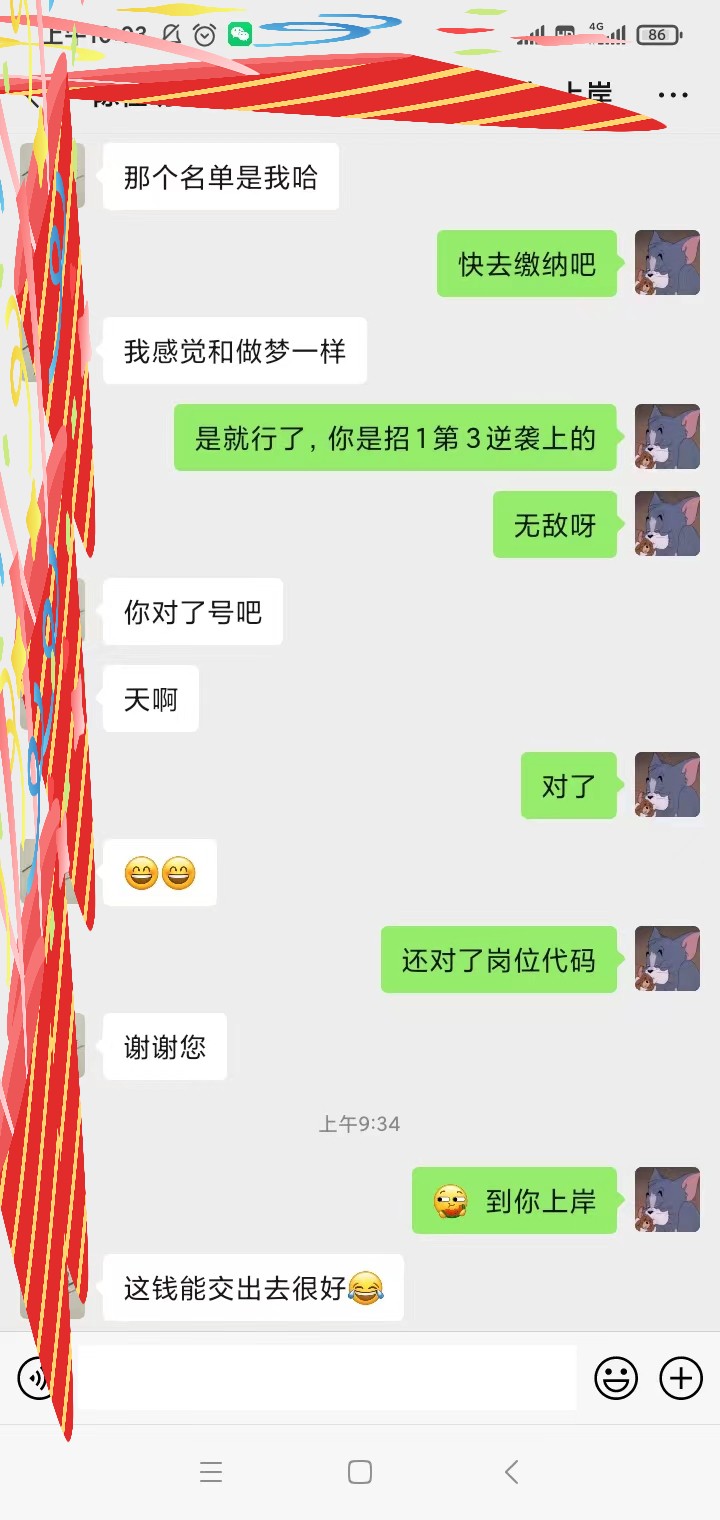Go back with the system back button
This screenshot has width=720, height=1520.
pos(511,1472)
